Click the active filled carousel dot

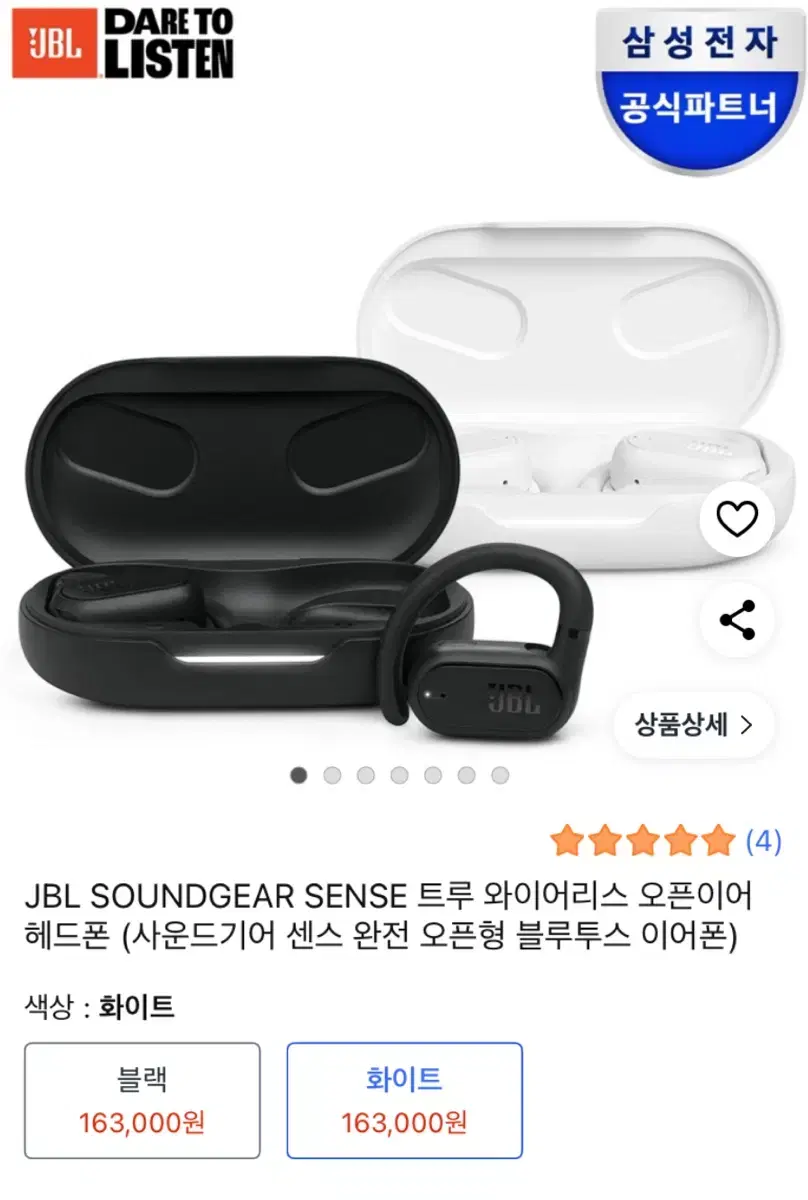(300, 773)
